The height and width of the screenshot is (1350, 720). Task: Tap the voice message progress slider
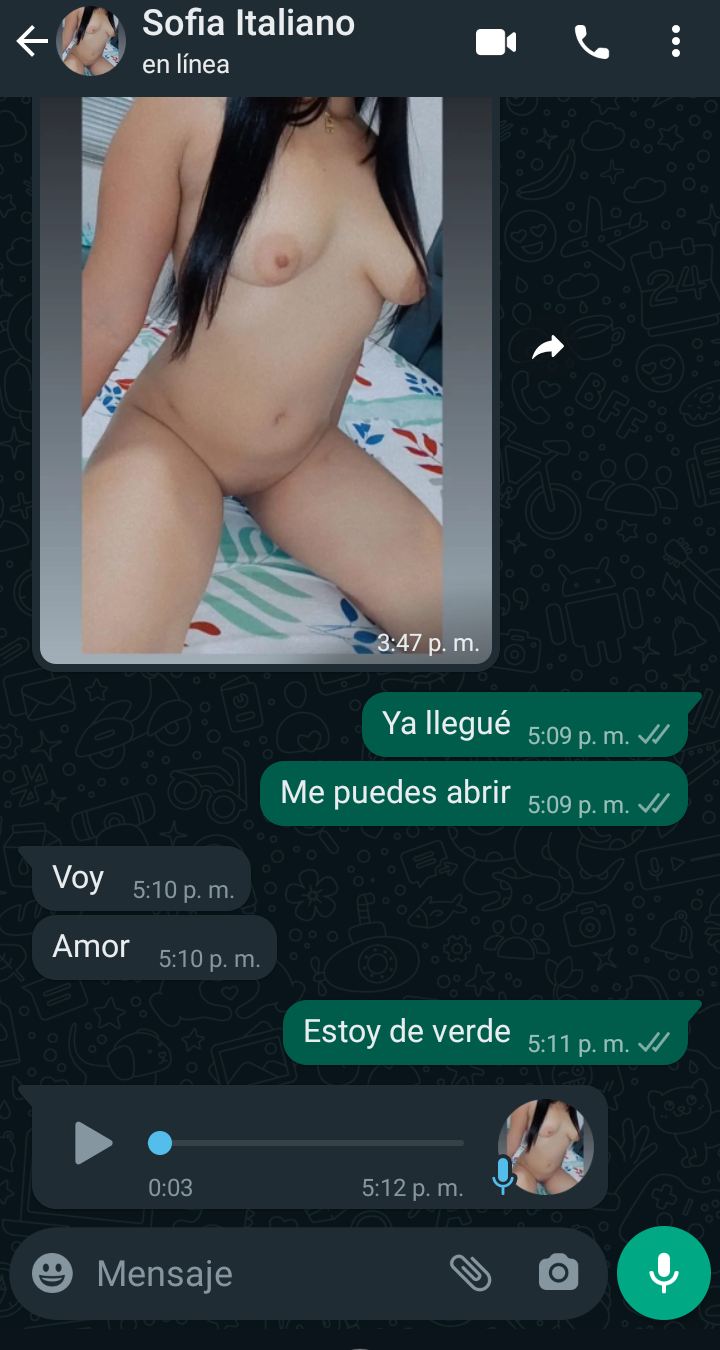(x=310, y=1142)
